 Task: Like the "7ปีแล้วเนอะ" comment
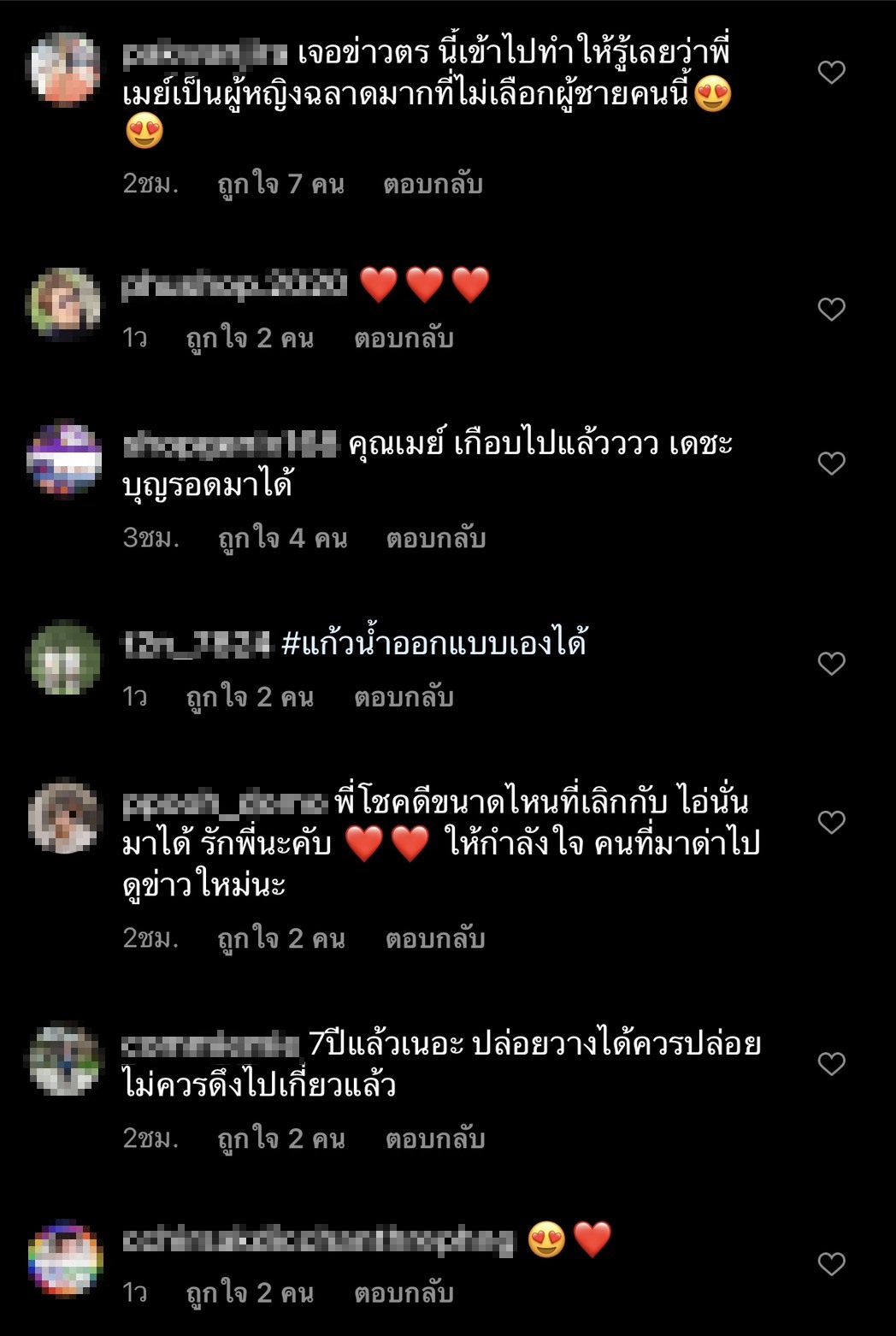pyautogui.click(x=831, y=1063)
